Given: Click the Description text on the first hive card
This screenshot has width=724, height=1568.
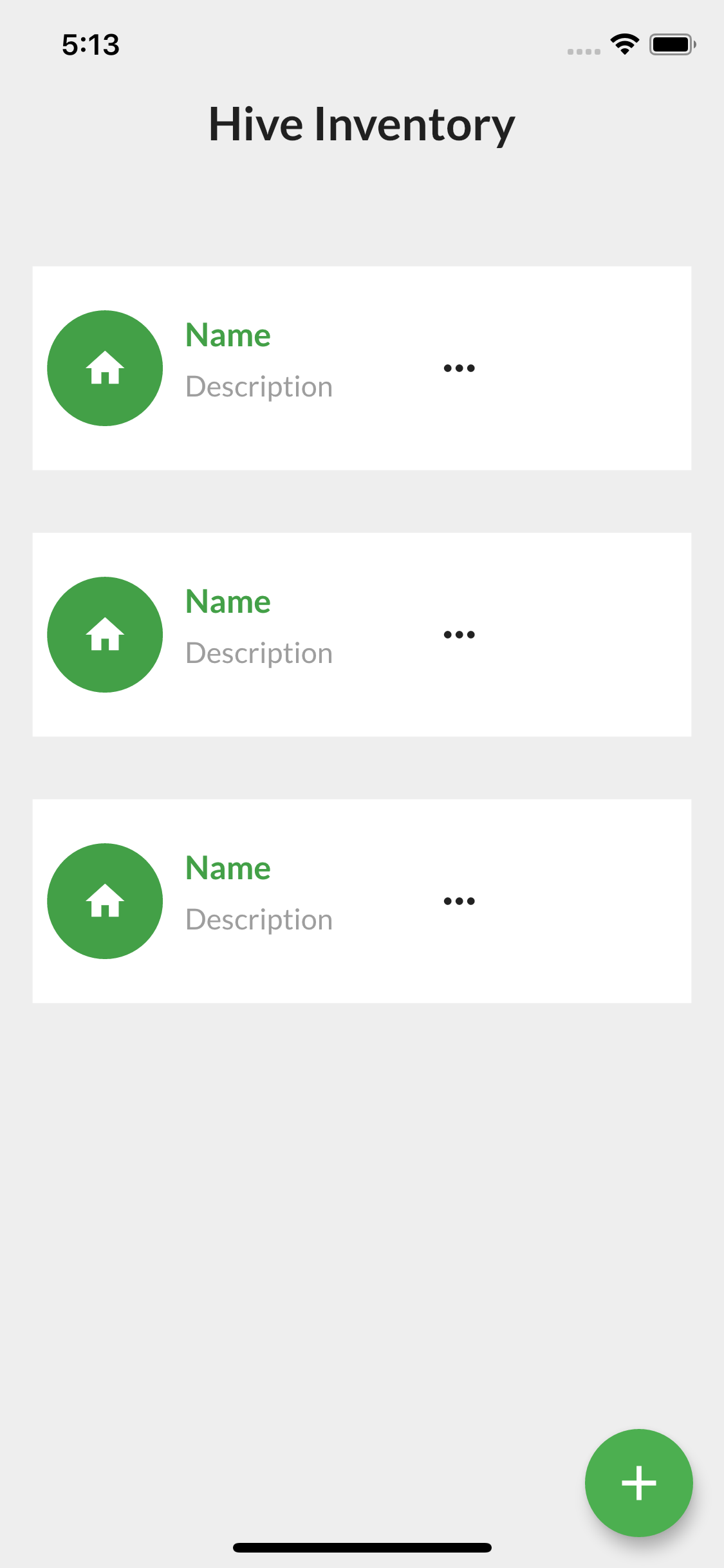Looking at the screenshot, I should tap(259, 386).
